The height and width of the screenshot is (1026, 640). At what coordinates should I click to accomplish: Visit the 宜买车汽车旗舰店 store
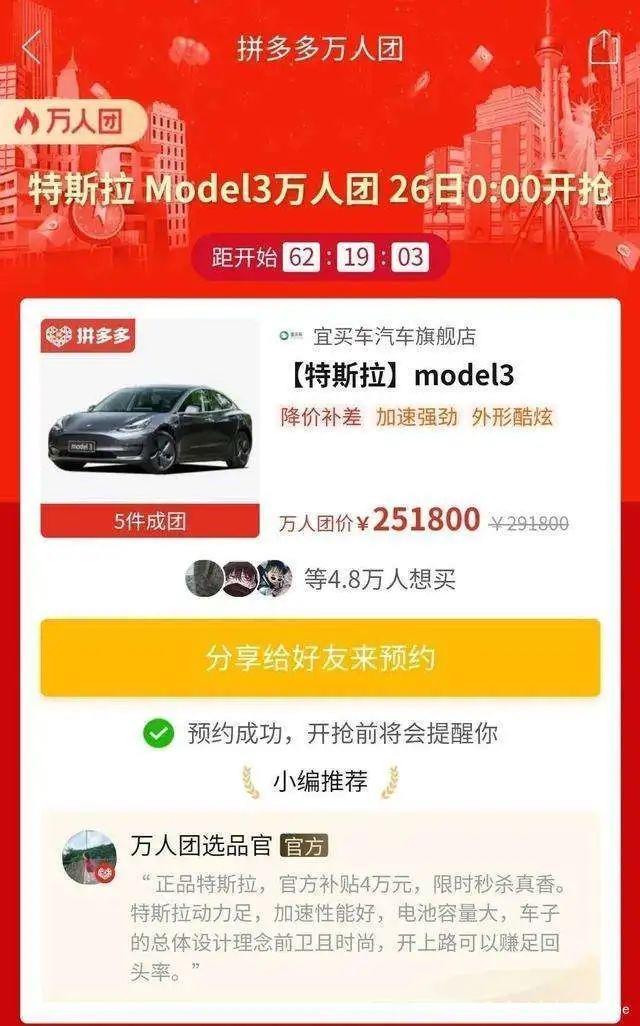click(x=395, y=336)
